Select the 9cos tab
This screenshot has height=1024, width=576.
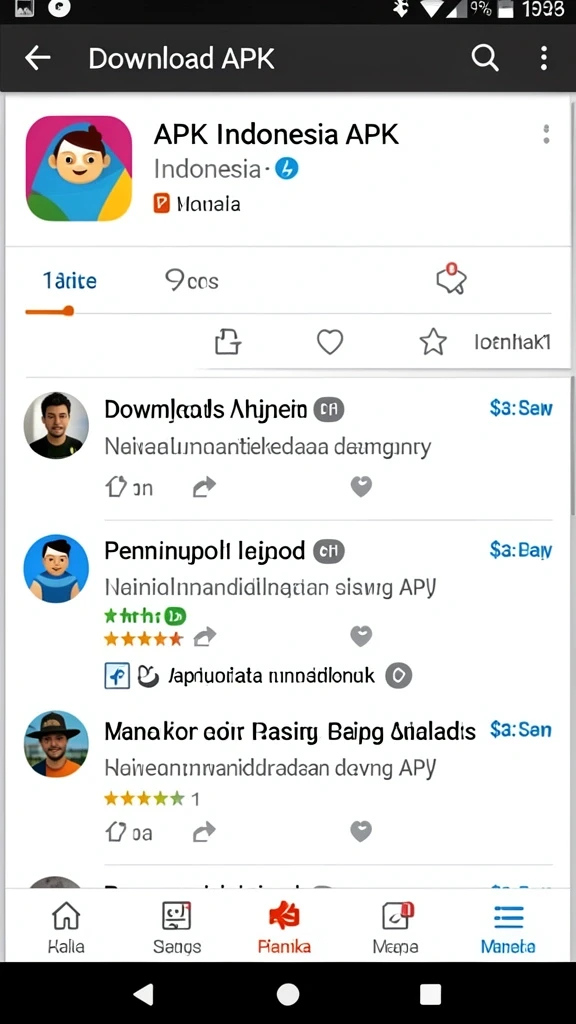point(191,281)
